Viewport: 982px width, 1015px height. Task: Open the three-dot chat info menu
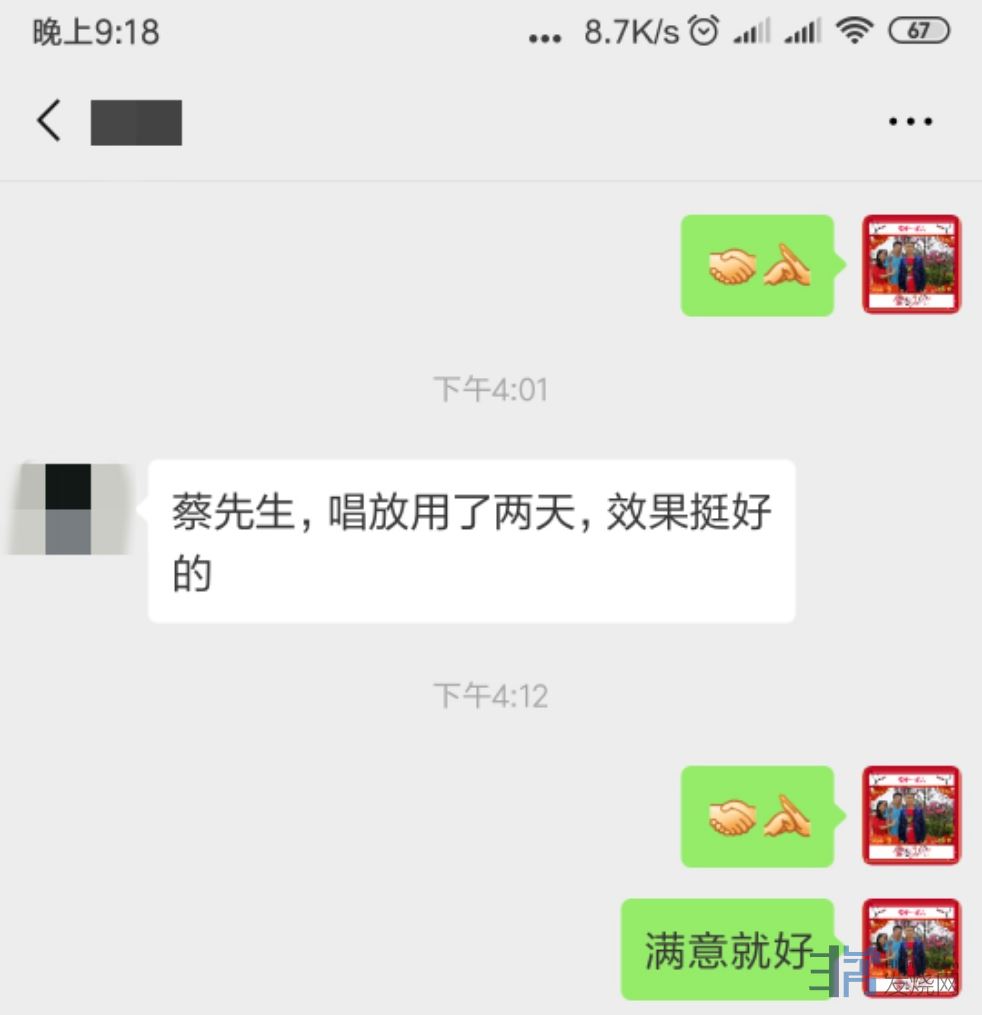(x=910, y=122)
